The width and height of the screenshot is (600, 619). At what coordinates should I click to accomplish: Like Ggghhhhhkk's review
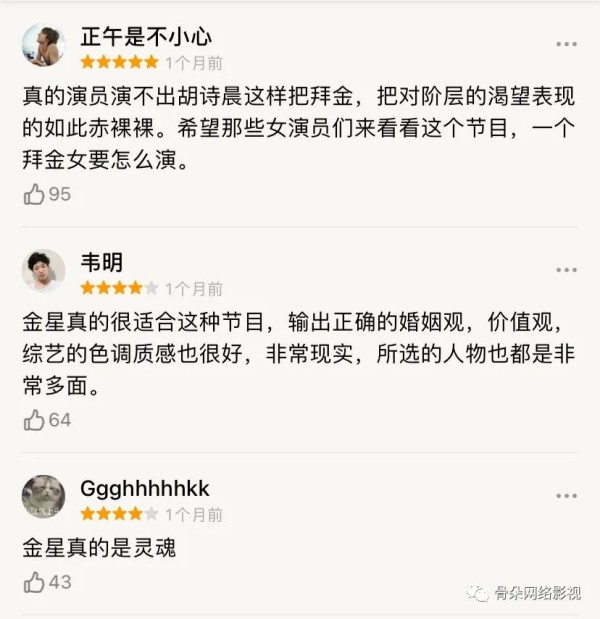pos(35,581)
